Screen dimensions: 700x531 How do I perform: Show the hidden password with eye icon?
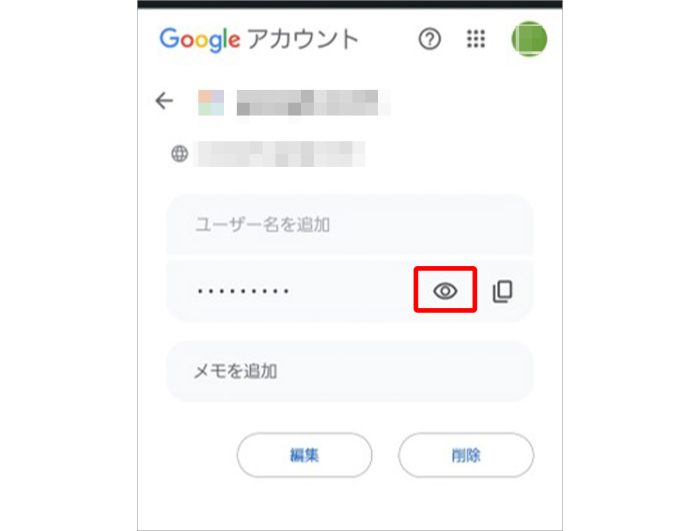(445, 291)
